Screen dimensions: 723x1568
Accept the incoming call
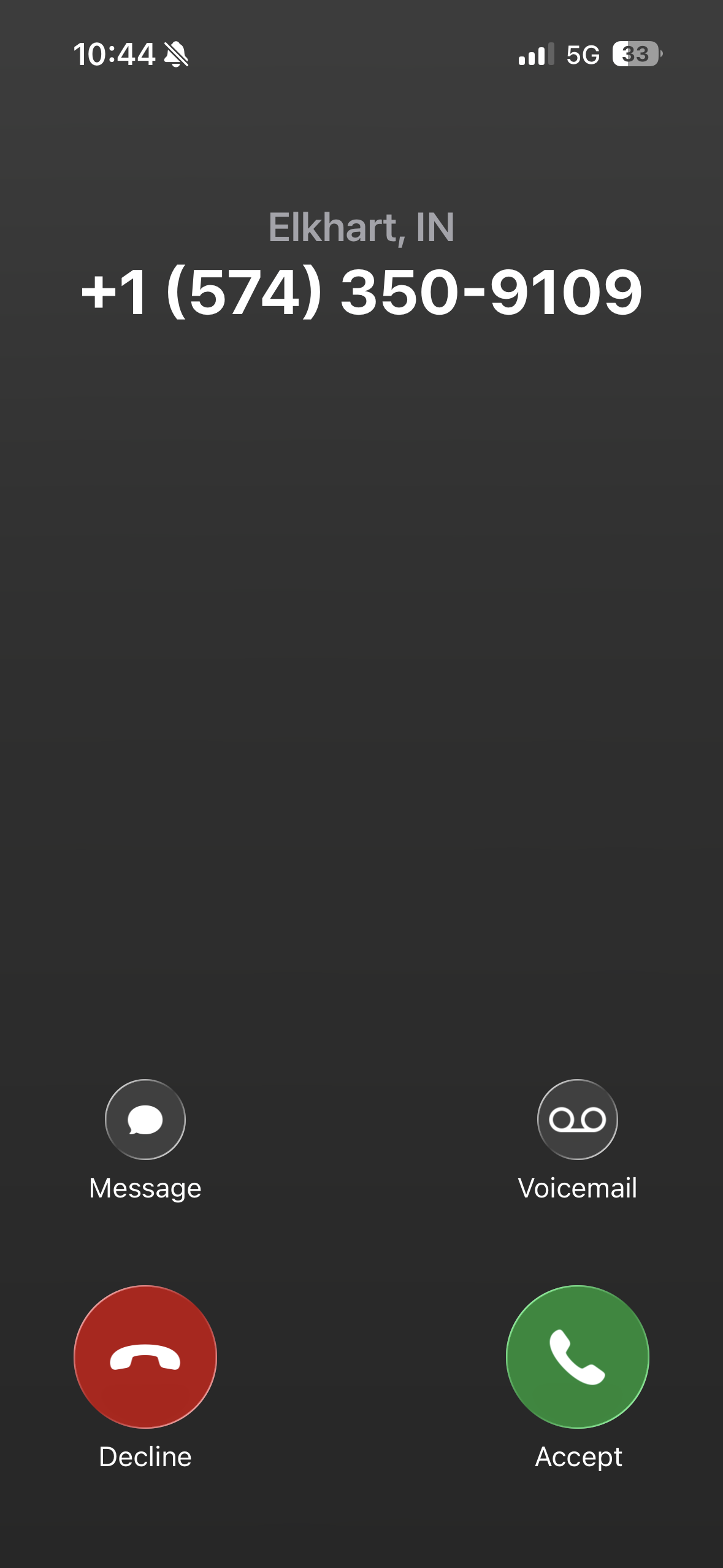(x=577, y=1356)
